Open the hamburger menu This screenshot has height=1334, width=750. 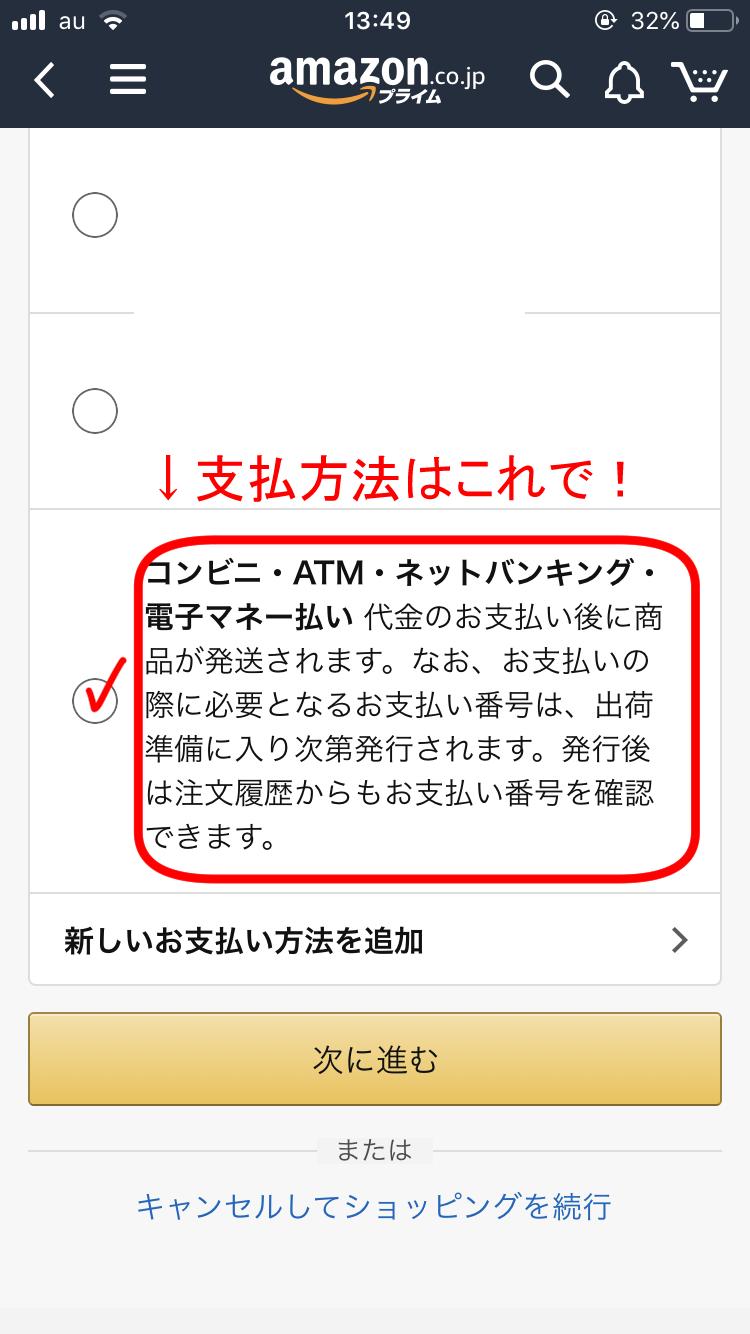tap(128, 79)
